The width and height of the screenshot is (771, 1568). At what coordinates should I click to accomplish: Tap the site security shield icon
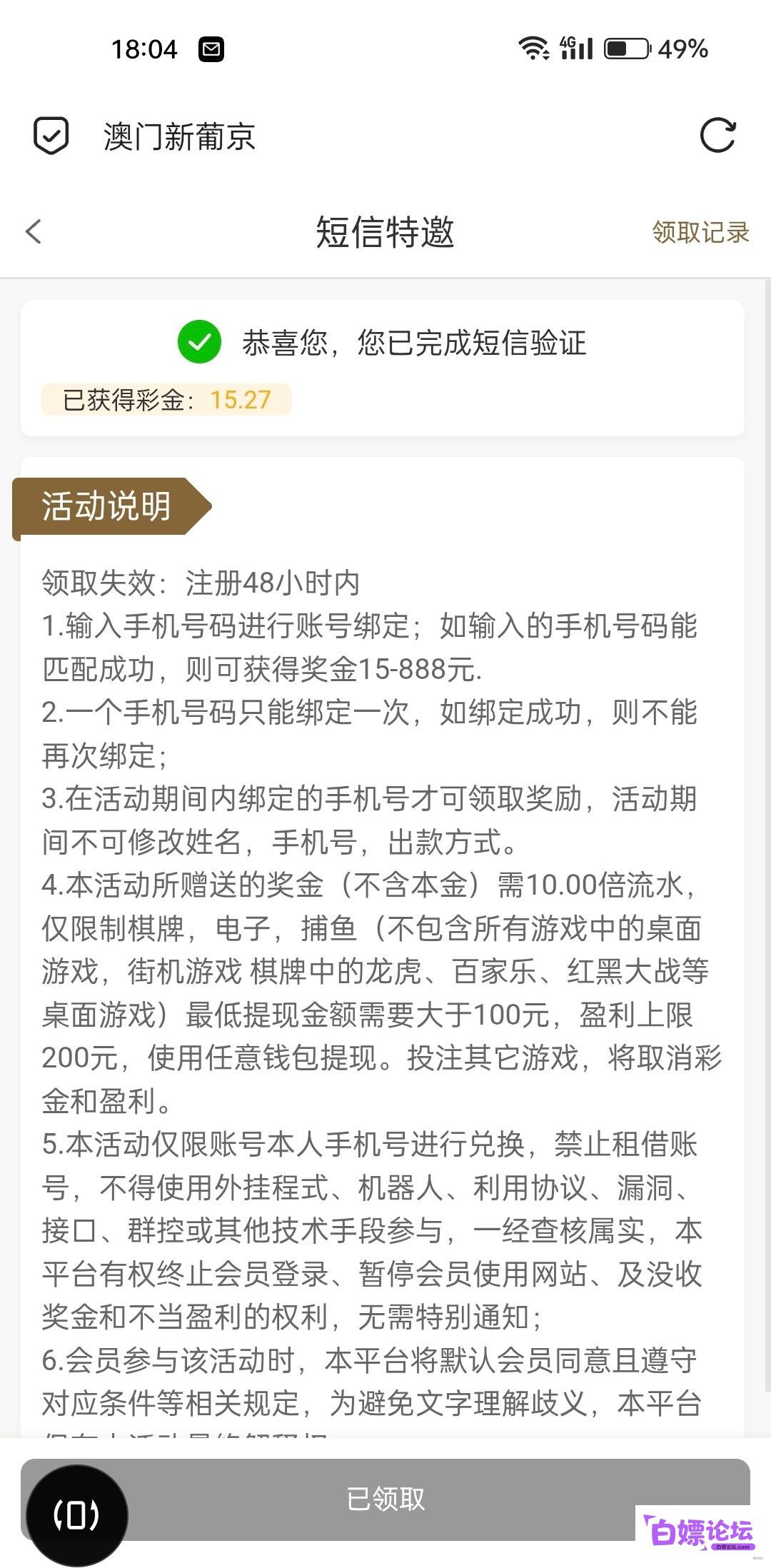pyautogui.click(x=51, y=136)
